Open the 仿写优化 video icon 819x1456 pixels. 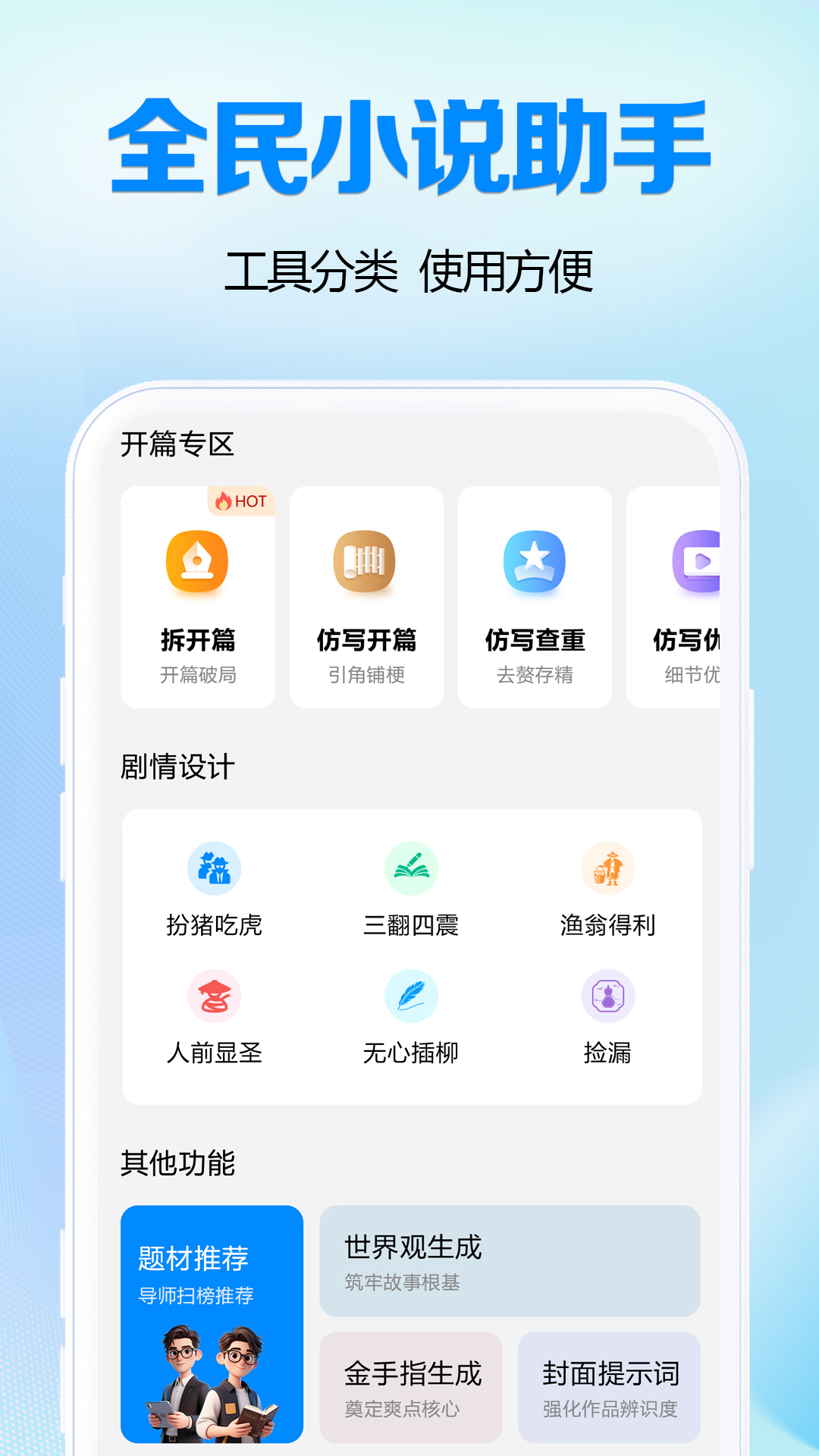(701, 561)
